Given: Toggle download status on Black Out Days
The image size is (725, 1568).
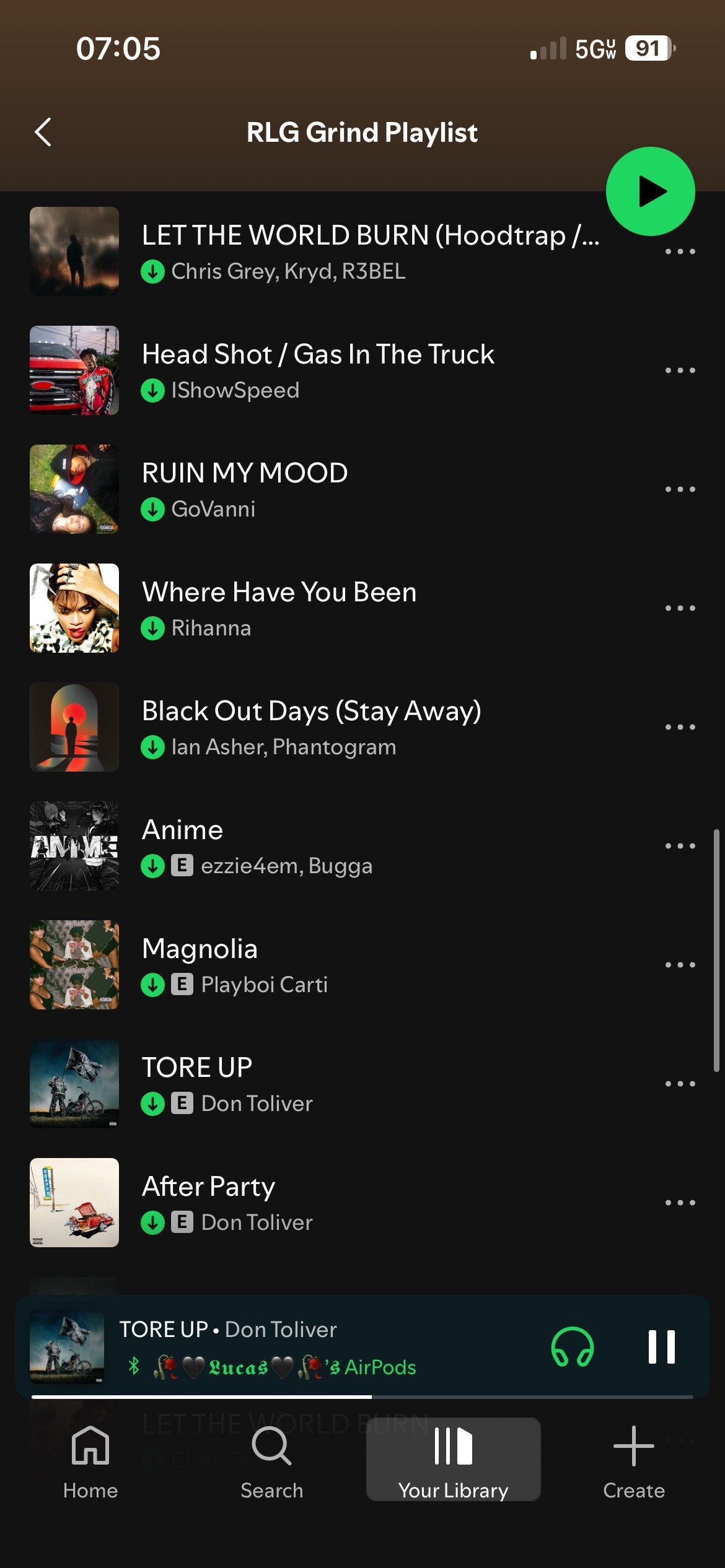Looking at the screenshot, I should (152, 747).
